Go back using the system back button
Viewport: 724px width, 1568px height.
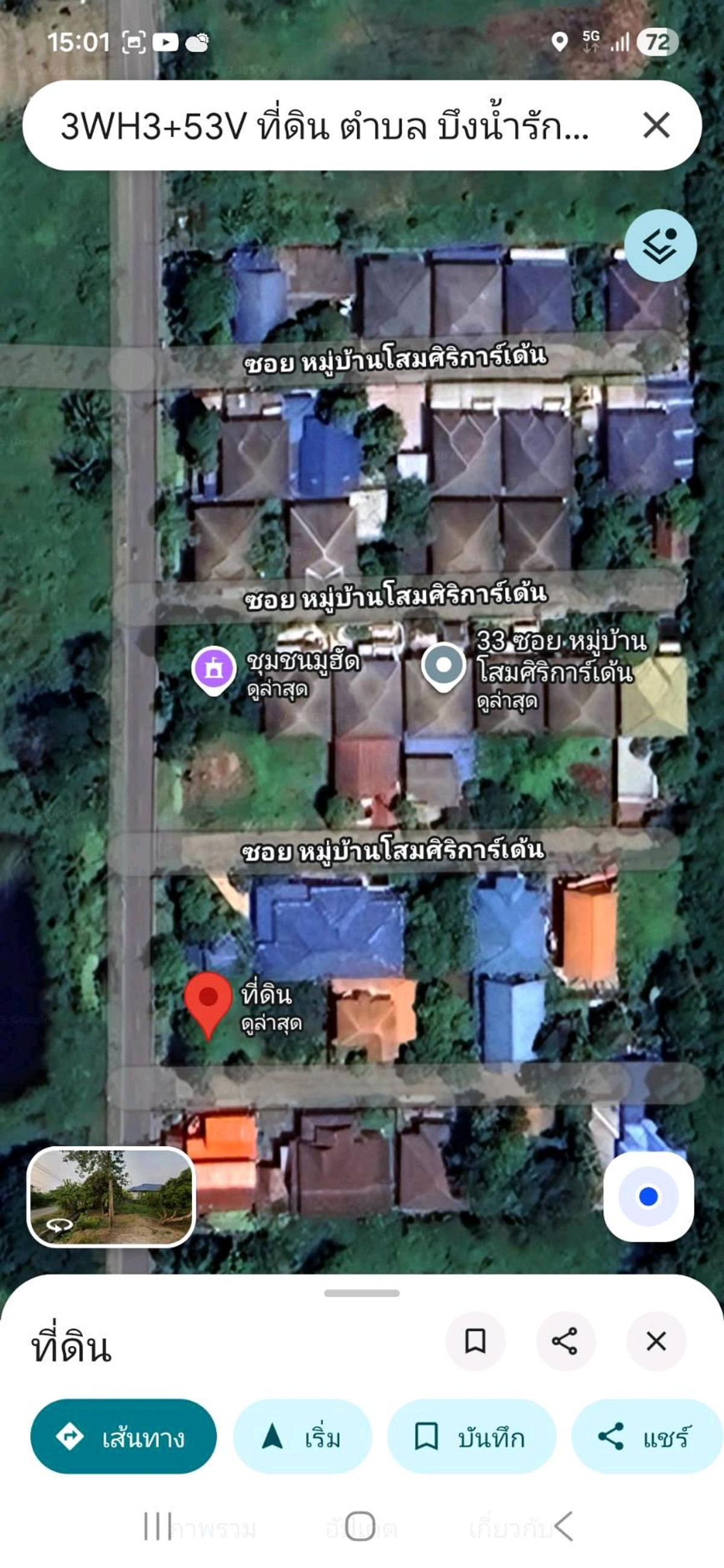click(x=564, y=1525)
